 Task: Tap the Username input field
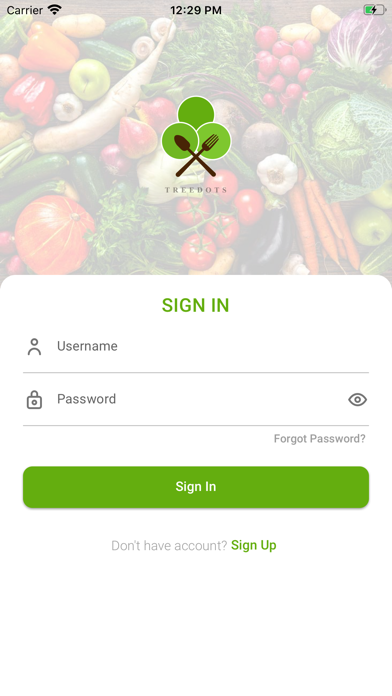(196, 347)
